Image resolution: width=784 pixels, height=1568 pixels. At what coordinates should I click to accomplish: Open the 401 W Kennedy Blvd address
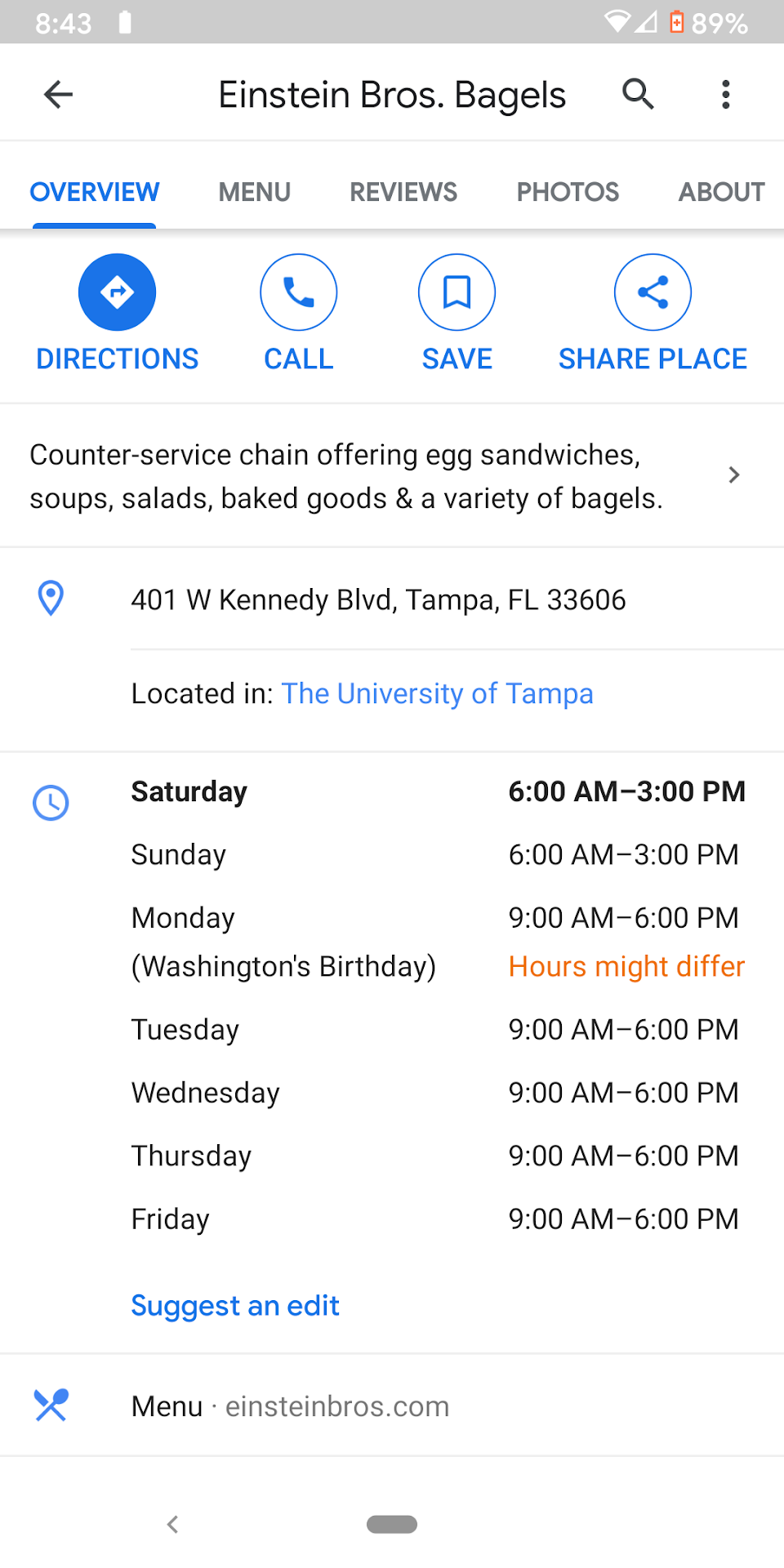coord(378,600)
